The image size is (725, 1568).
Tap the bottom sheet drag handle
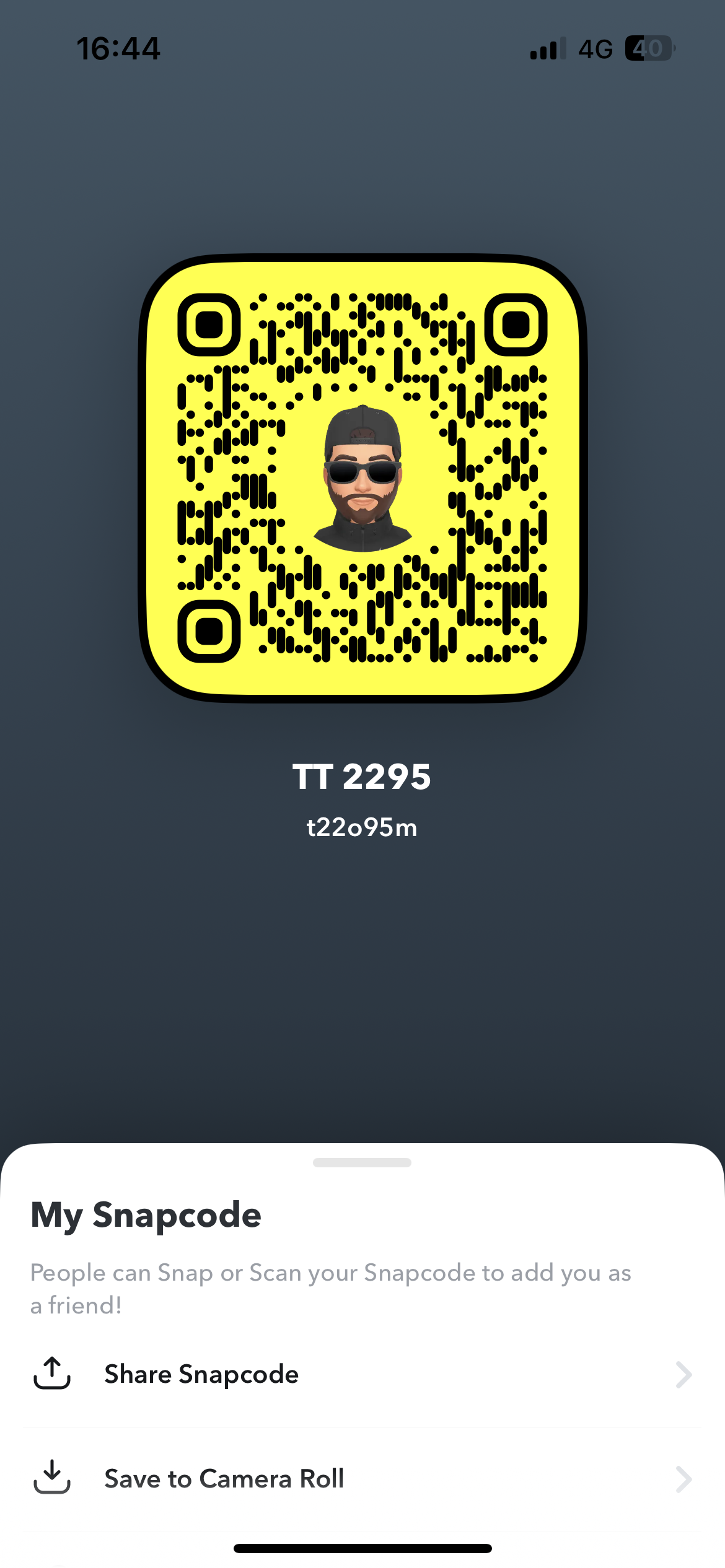pos(362,1162)
